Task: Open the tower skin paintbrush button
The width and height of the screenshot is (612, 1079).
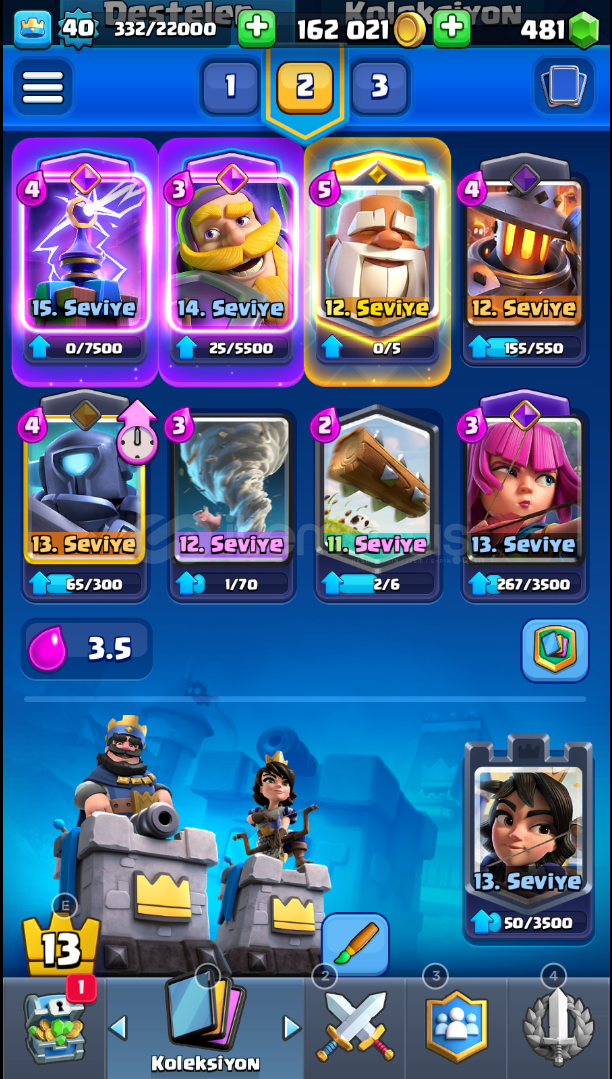Action: click(x=355, y=944)
